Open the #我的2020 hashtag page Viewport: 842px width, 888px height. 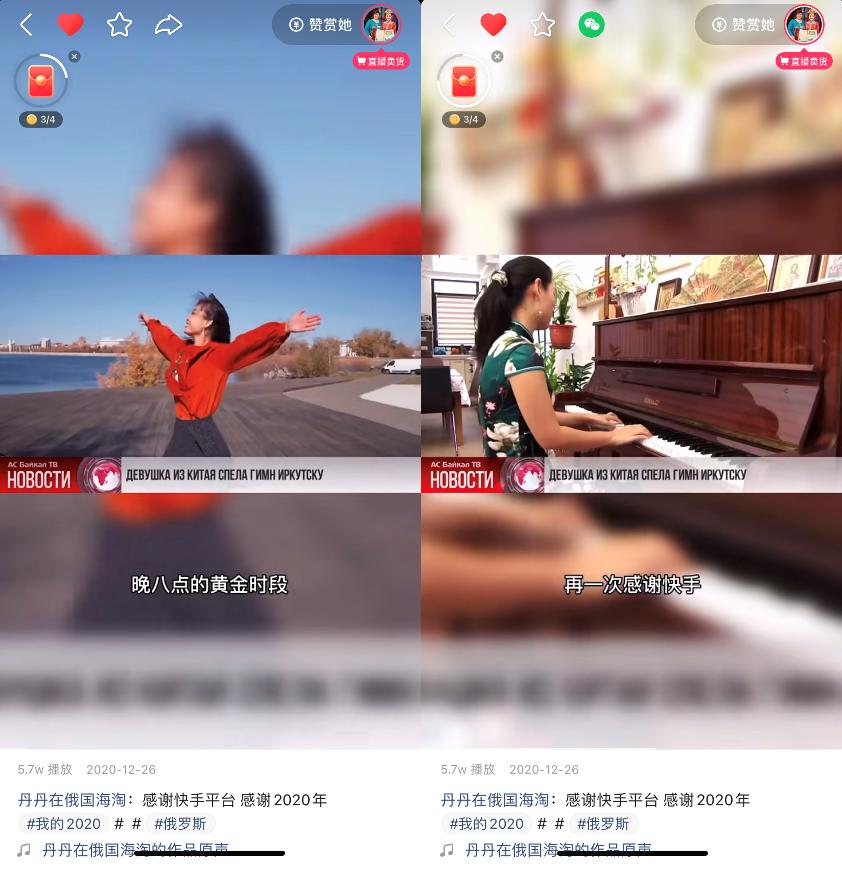62,824
